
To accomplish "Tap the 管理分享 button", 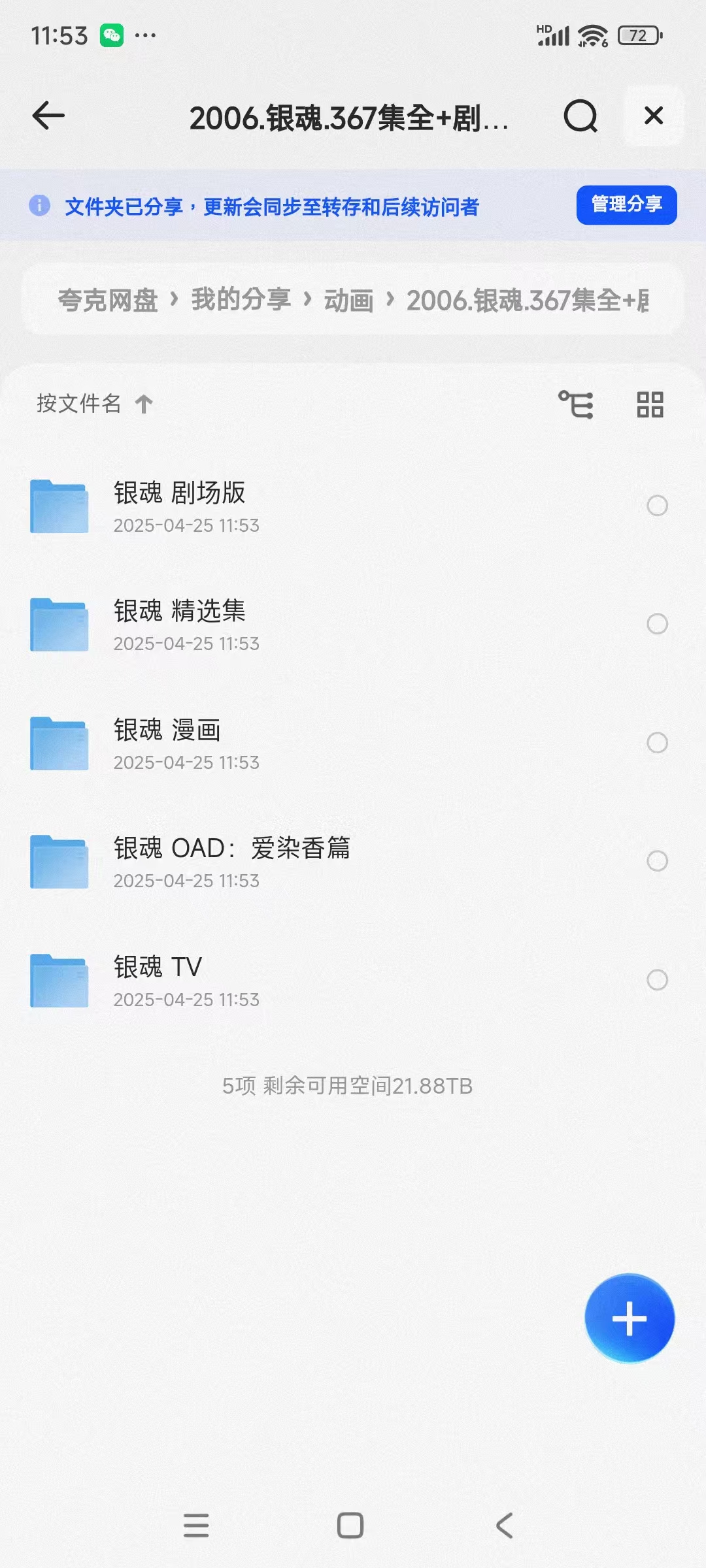I will click(x=626, y=205).
